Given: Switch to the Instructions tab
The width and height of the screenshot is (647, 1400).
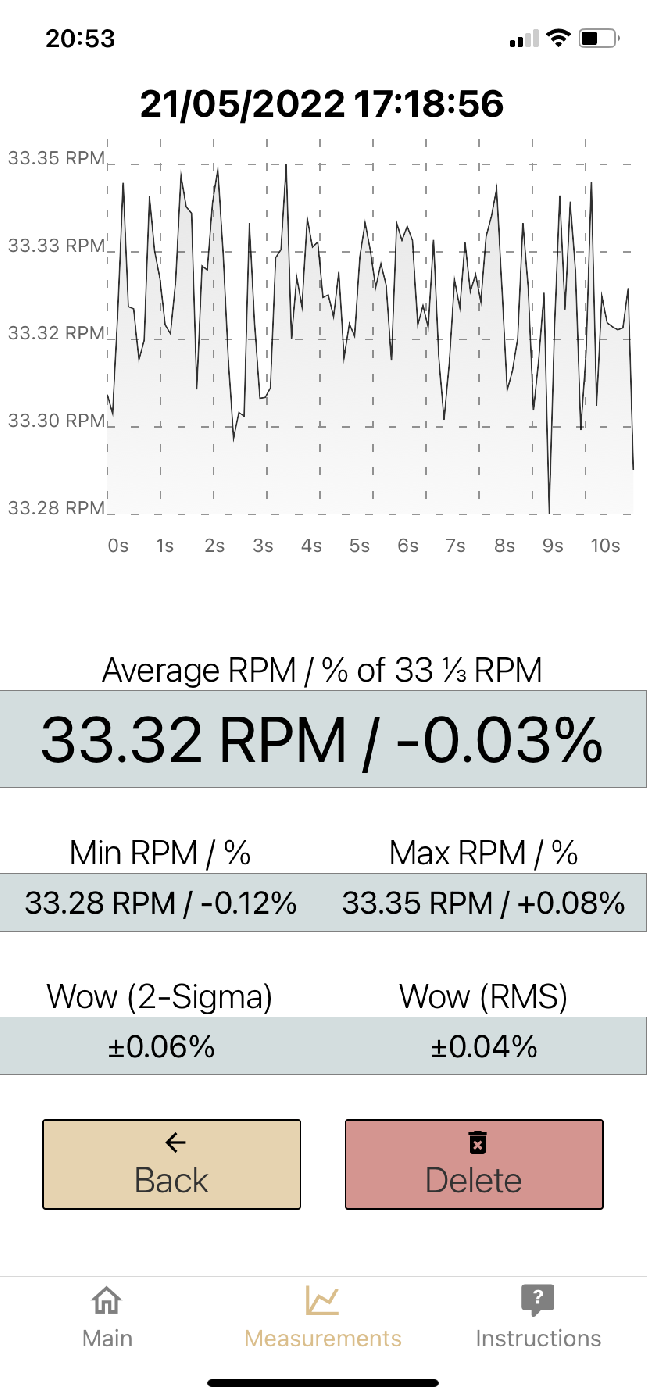Looking at the screenshot, I should pos(538,1318).
